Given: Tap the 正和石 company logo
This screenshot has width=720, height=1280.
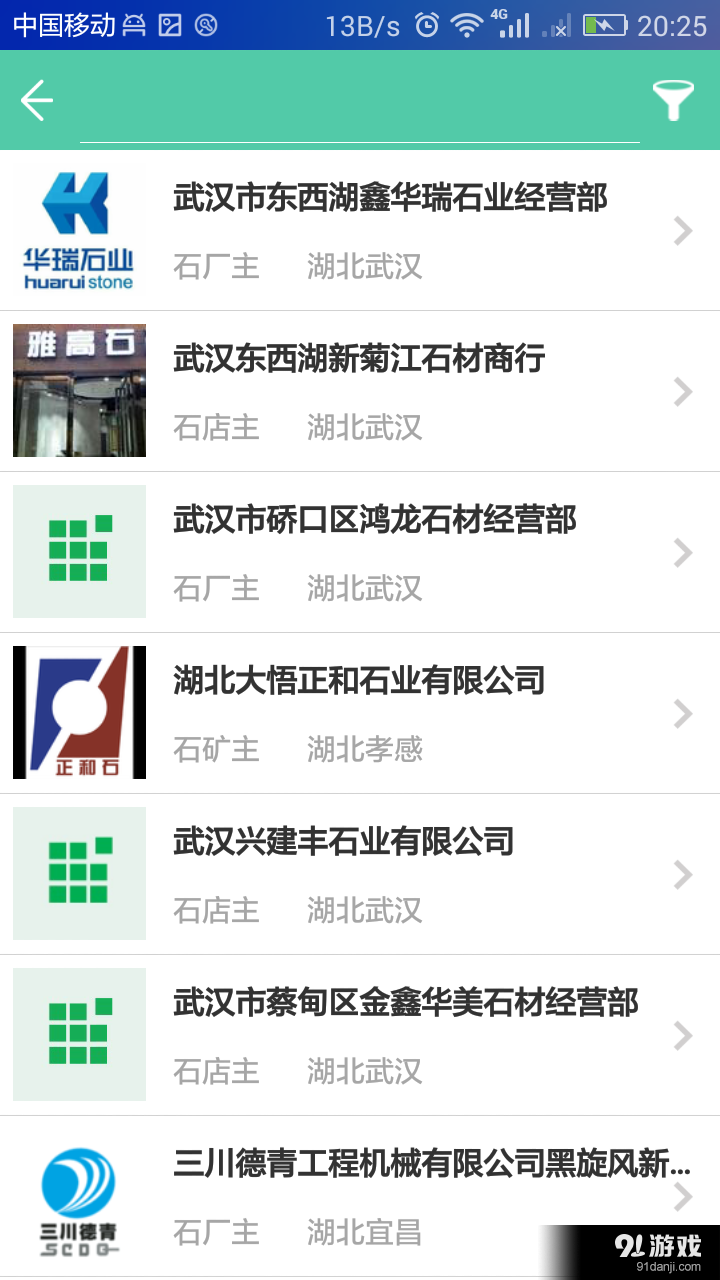Looking at the screenshot, I should 78,712.
